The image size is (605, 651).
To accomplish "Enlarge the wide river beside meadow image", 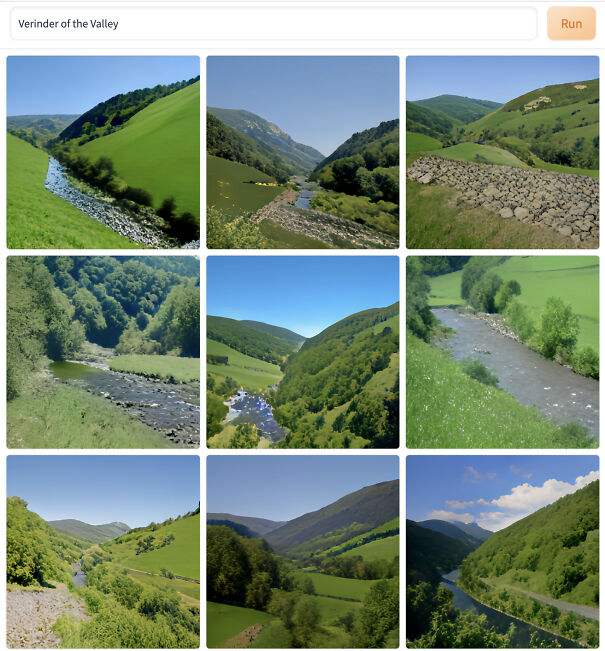I will coord(502,351).
